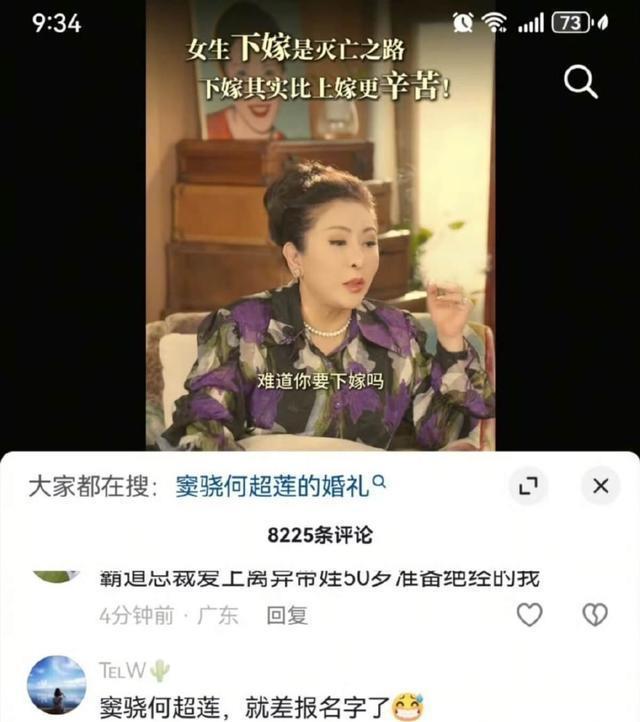Image resolution: width=640 pixels, height=722 pixels.
Task: Like the comment posted 4分钟前
Action: click(529, 615)
